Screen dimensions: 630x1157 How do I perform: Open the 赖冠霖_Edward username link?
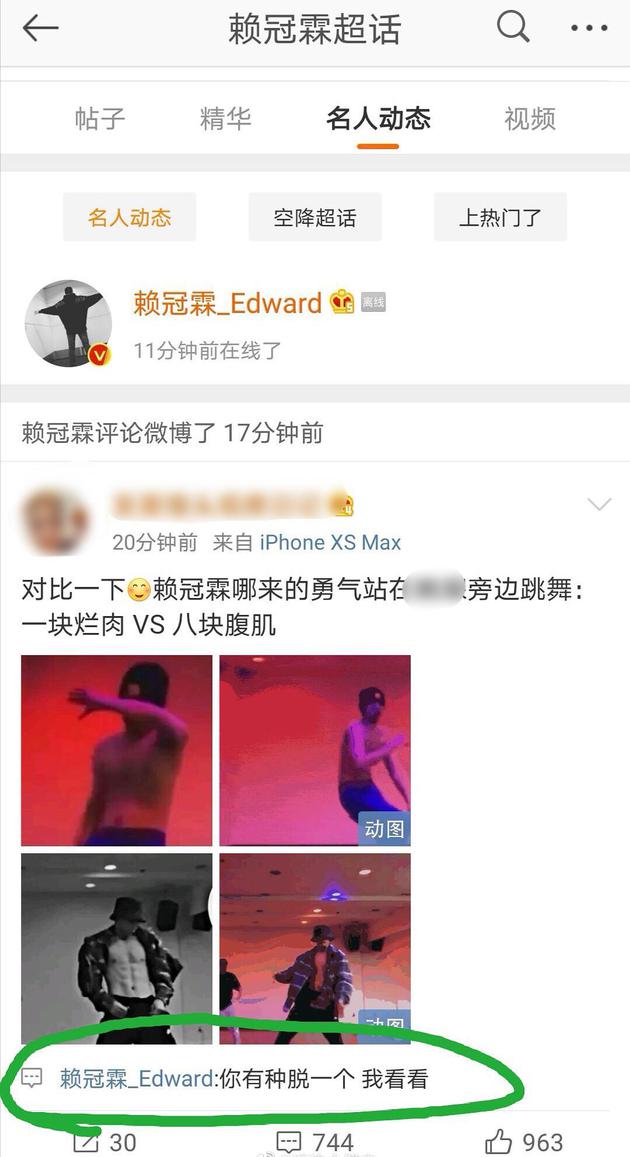coord(228,303)
